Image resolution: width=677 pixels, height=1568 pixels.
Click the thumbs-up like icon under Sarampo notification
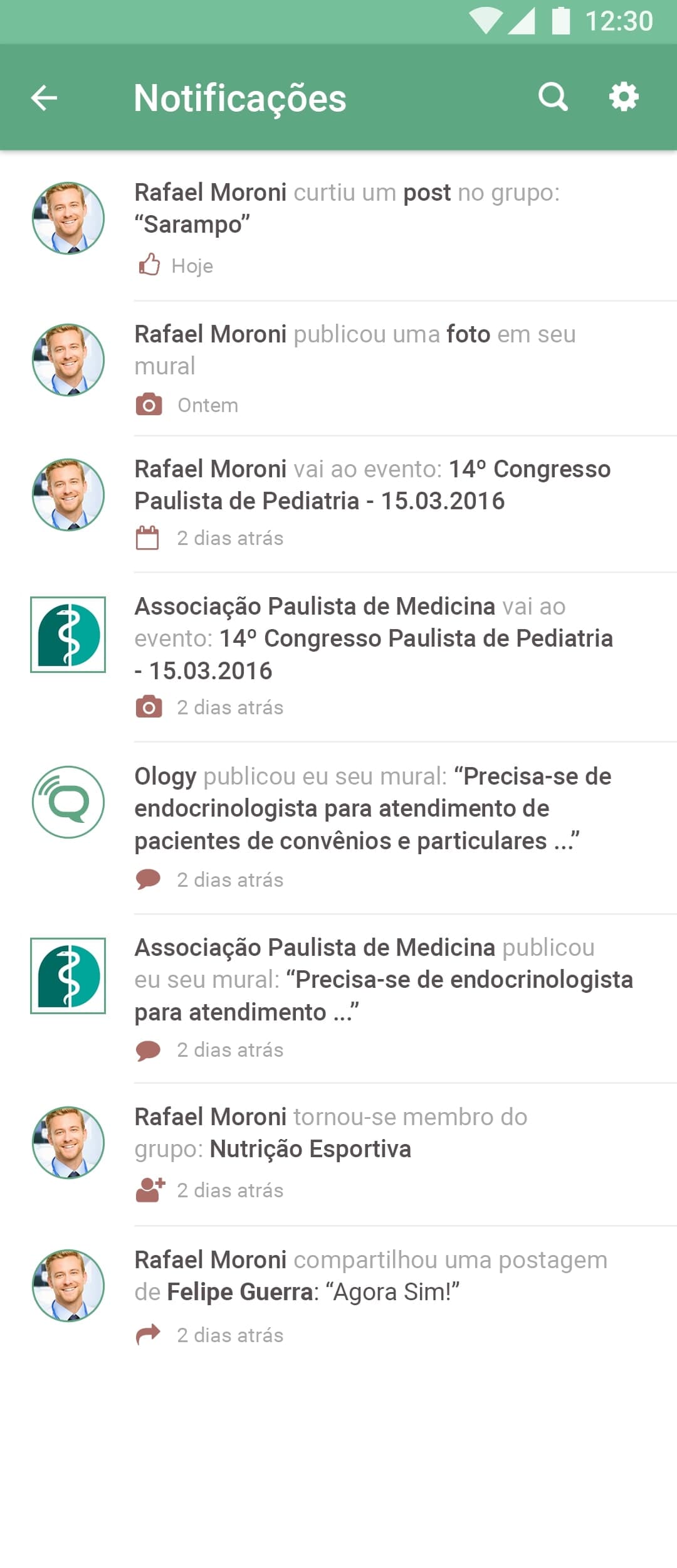[149, 265]
